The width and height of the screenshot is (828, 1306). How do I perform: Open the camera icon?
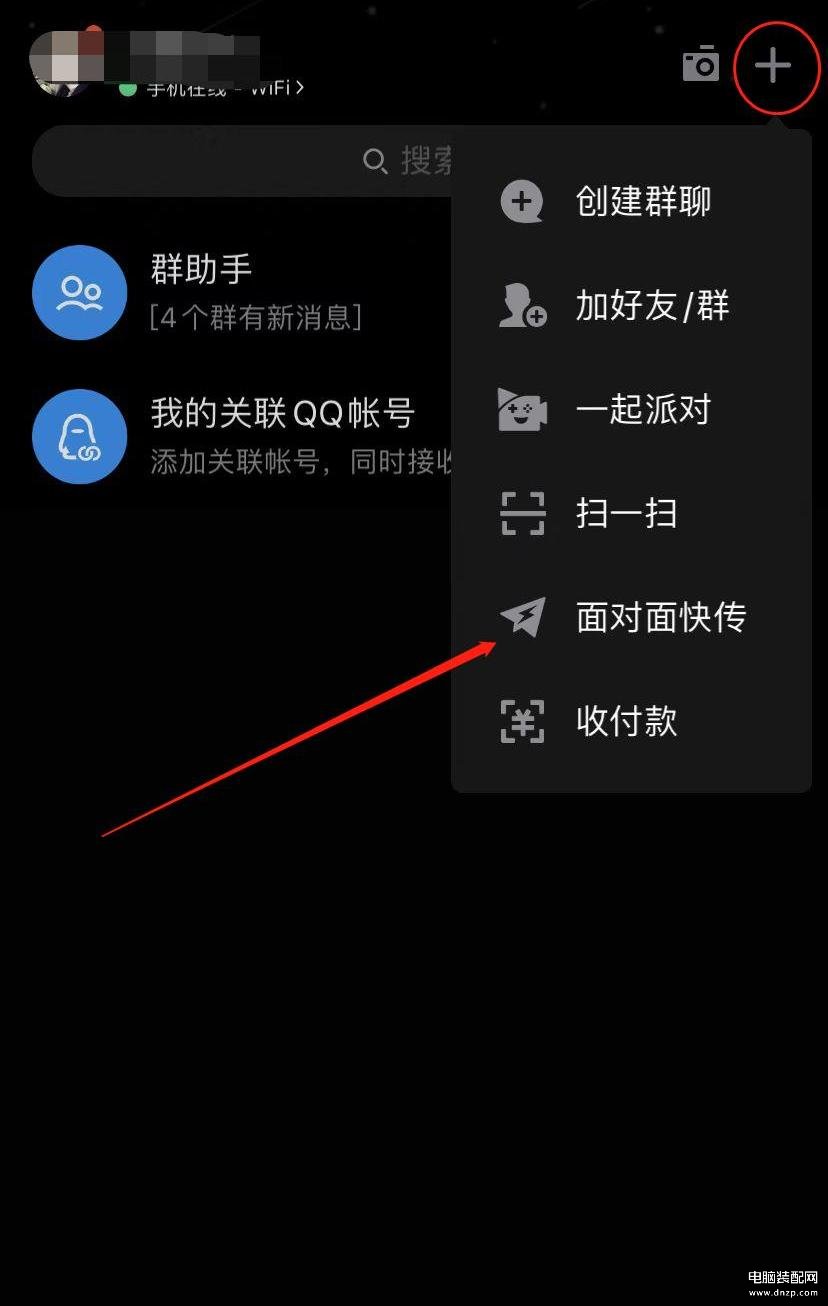pos(700,65)
